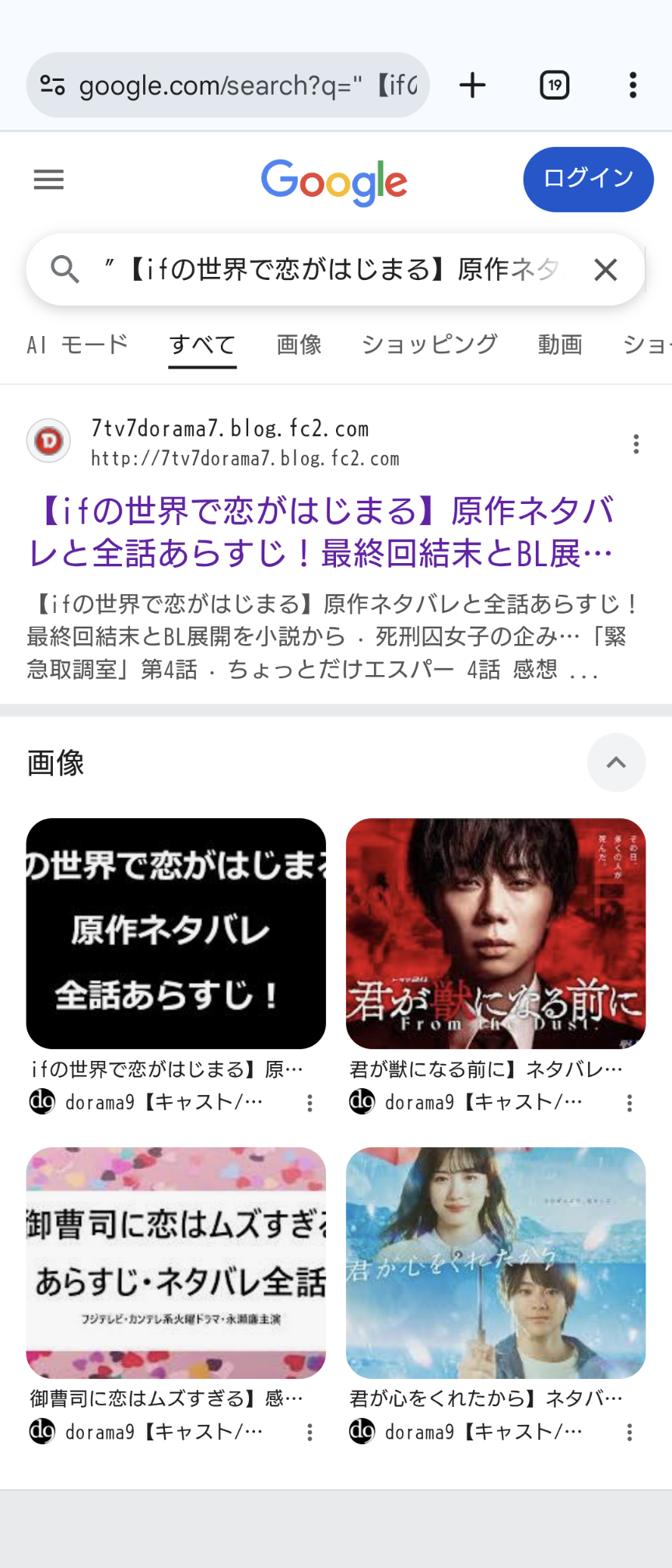This screenshot has height=1568, width=672.
Task: Open the 君が獣になる前に image tile
Action: pos(495,933)
